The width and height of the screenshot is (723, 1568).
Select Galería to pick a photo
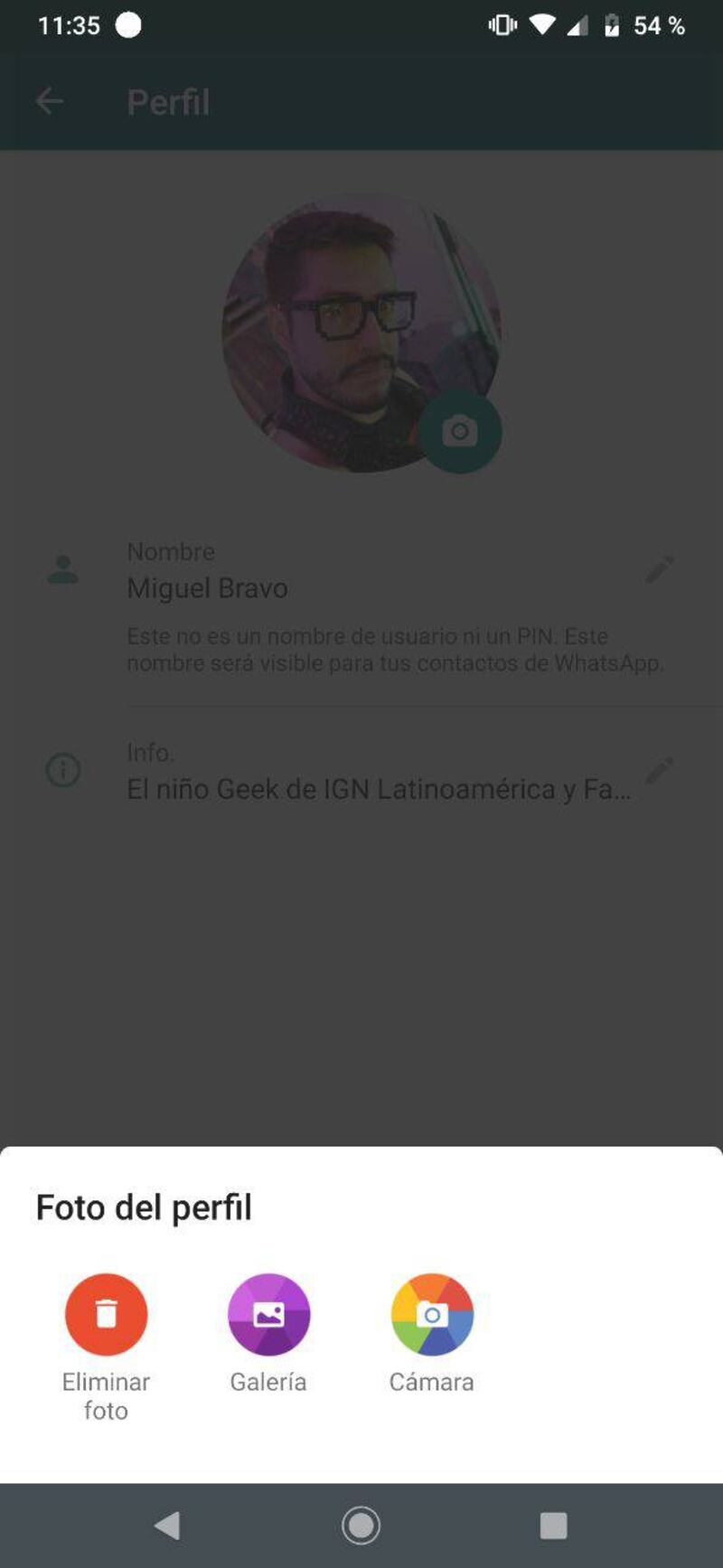(268, 1315)
